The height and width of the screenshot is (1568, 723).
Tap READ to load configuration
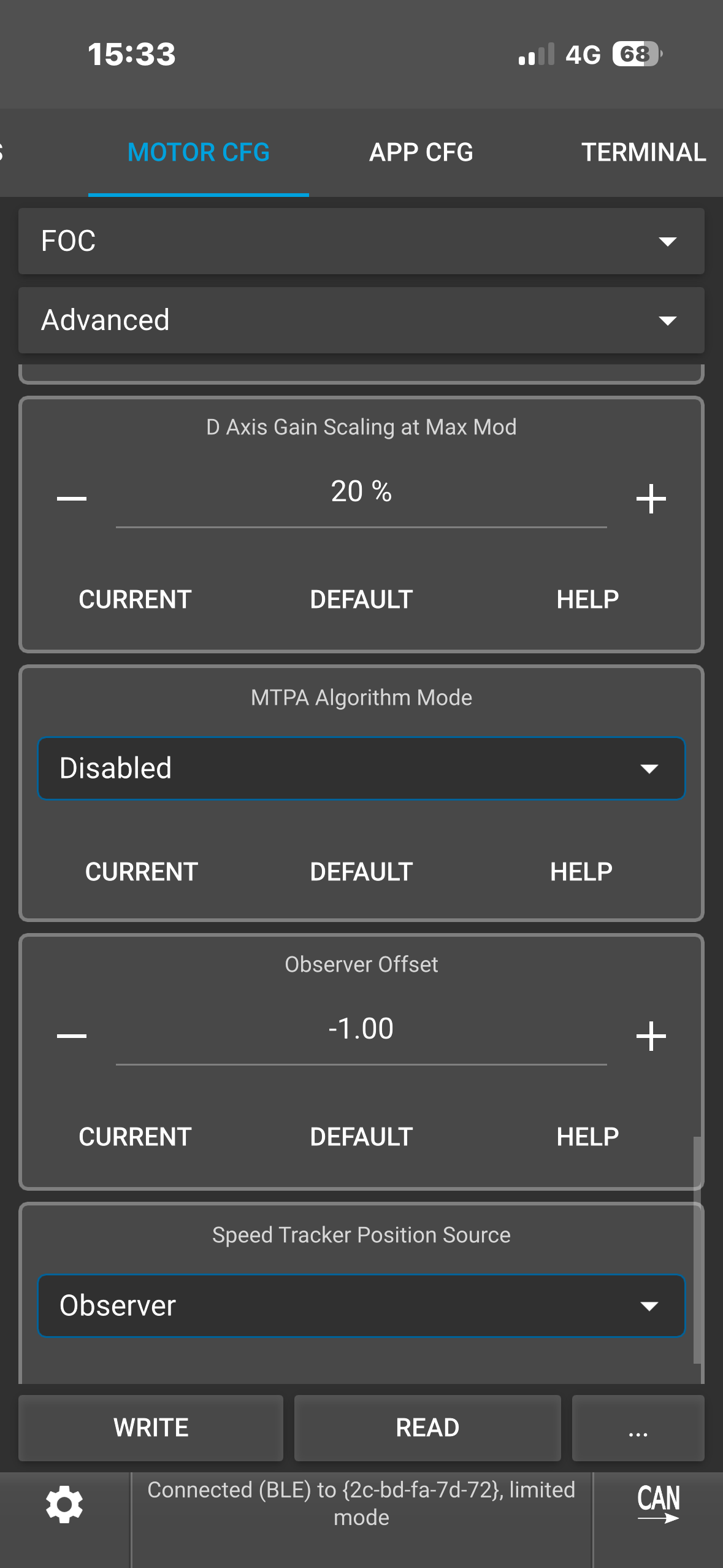427,1428
